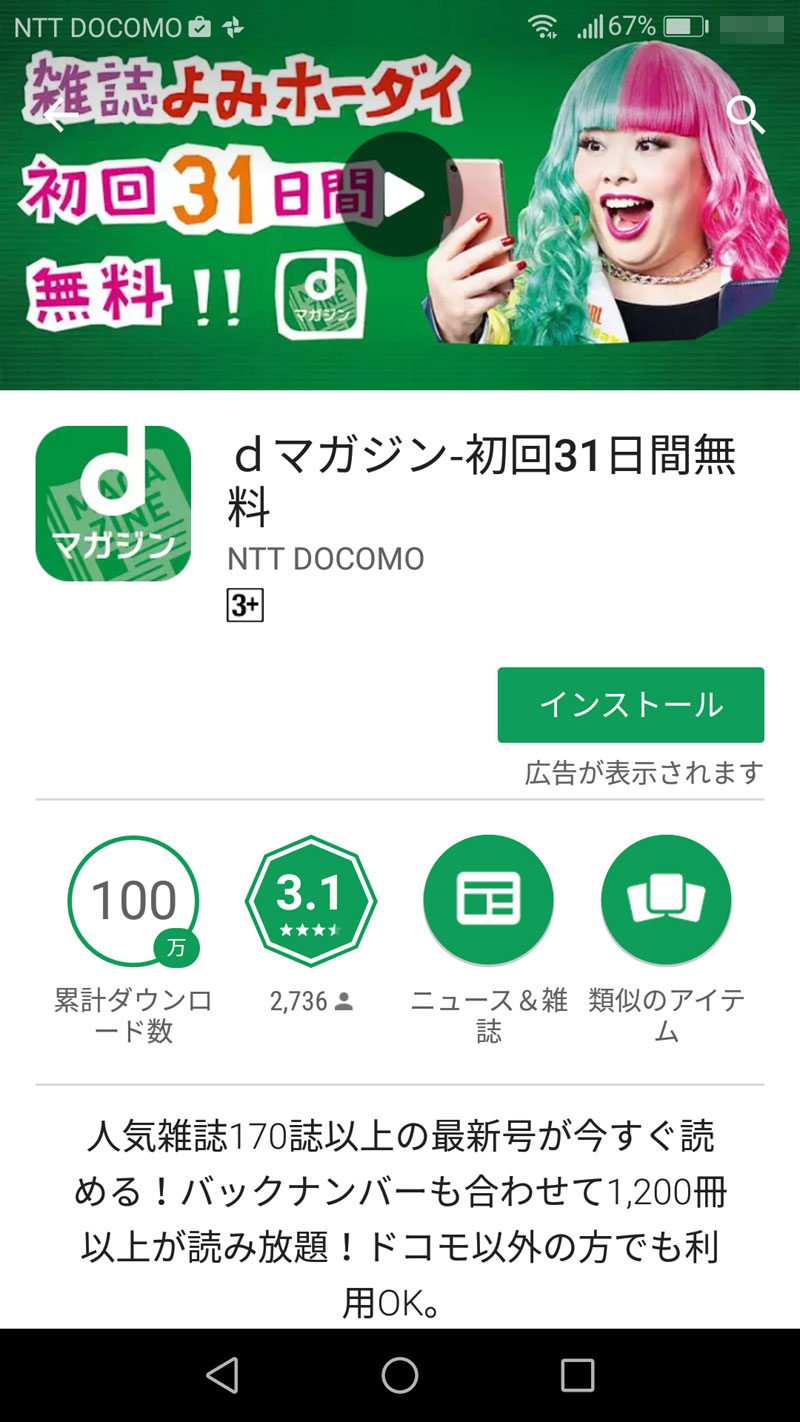Tap the system back button

(222, 1375)
